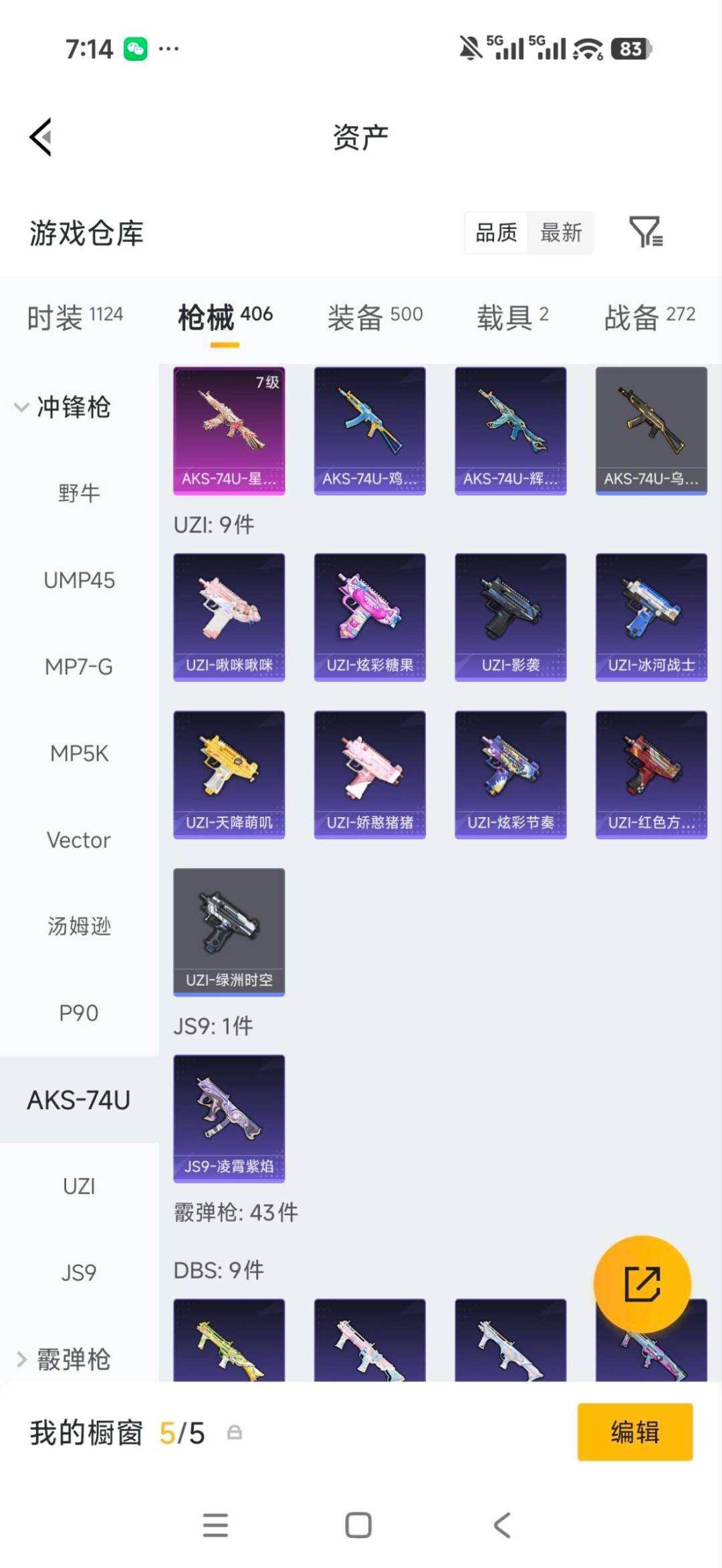This screenshot has width=722, height=1568.
Task: Expand the 霰弹枪 category
Action: pos(64,1359)
